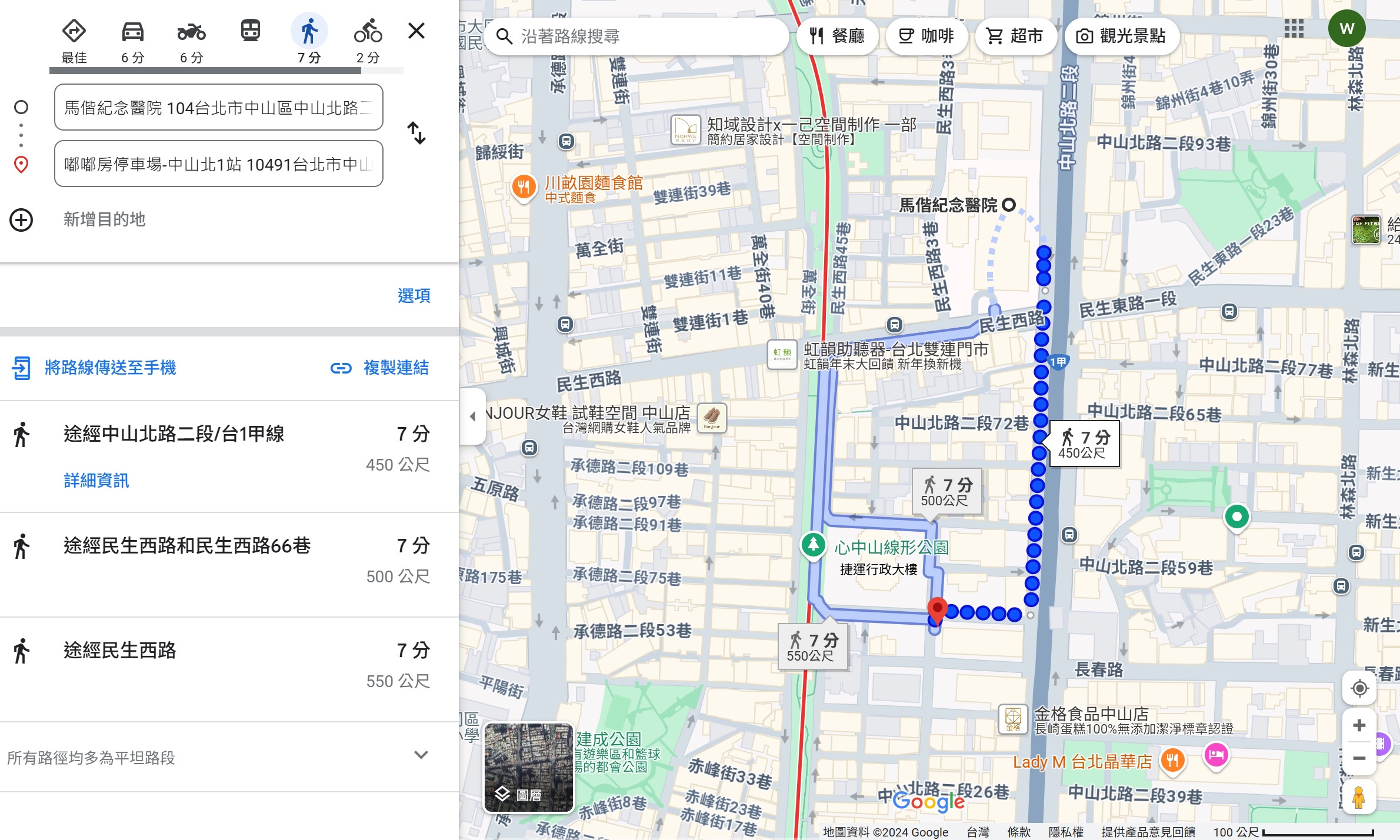
Task: Add a destination with 新增目的地
Action: [x=104, y=219]
